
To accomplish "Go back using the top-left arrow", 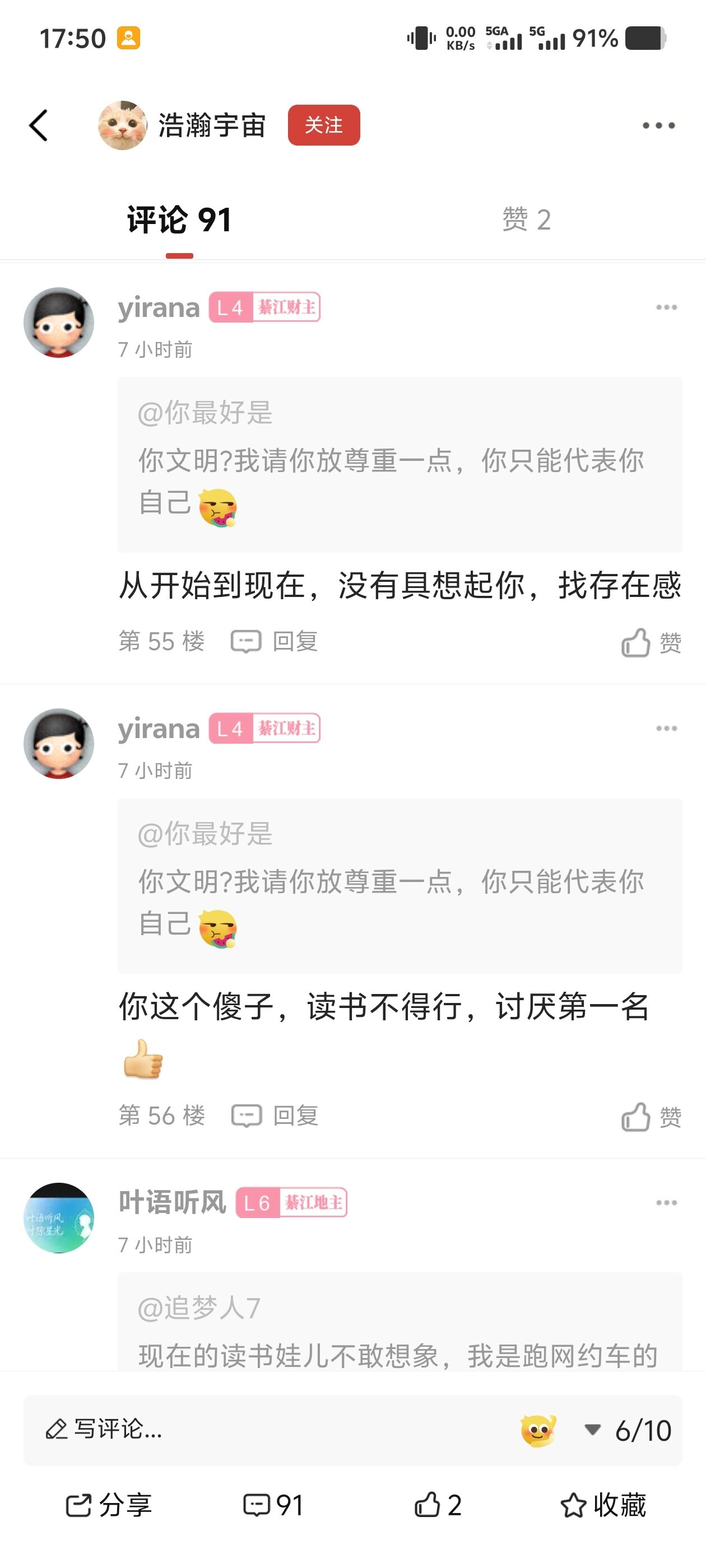I will click(38, 126).
